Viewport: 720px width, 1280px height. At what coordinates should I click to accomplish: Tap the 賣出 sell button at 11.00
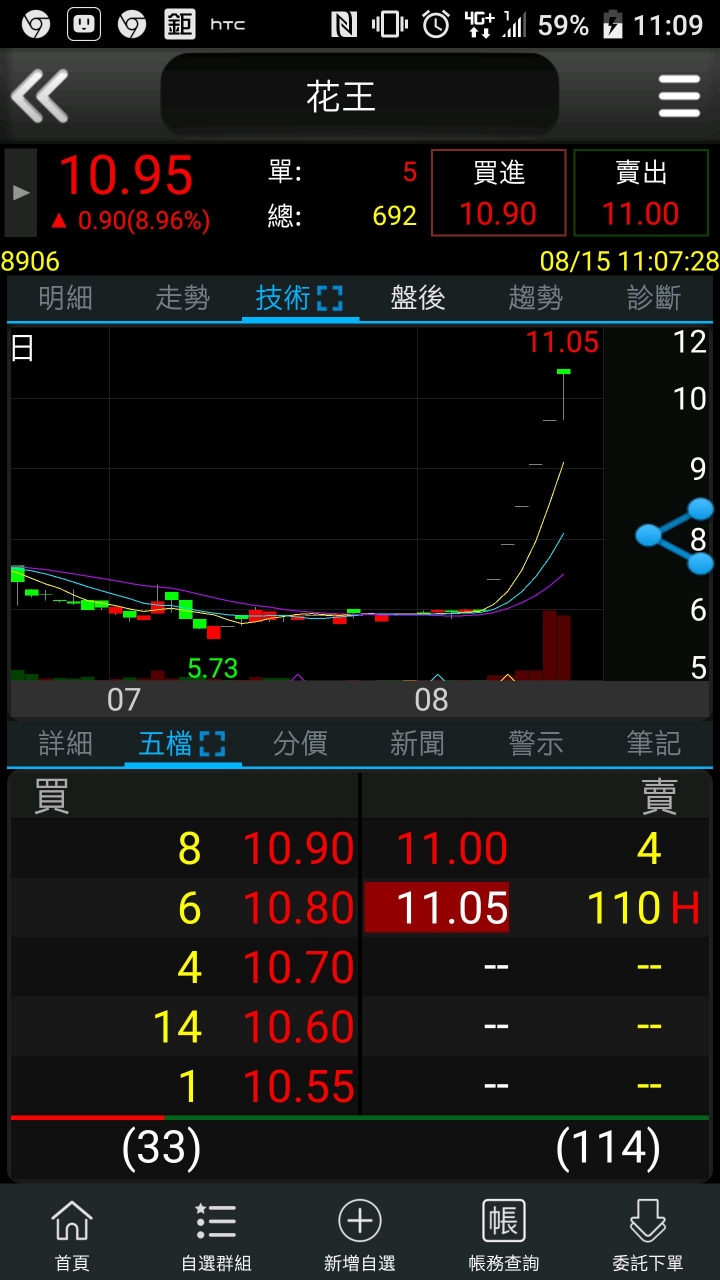tap(641, 193)
